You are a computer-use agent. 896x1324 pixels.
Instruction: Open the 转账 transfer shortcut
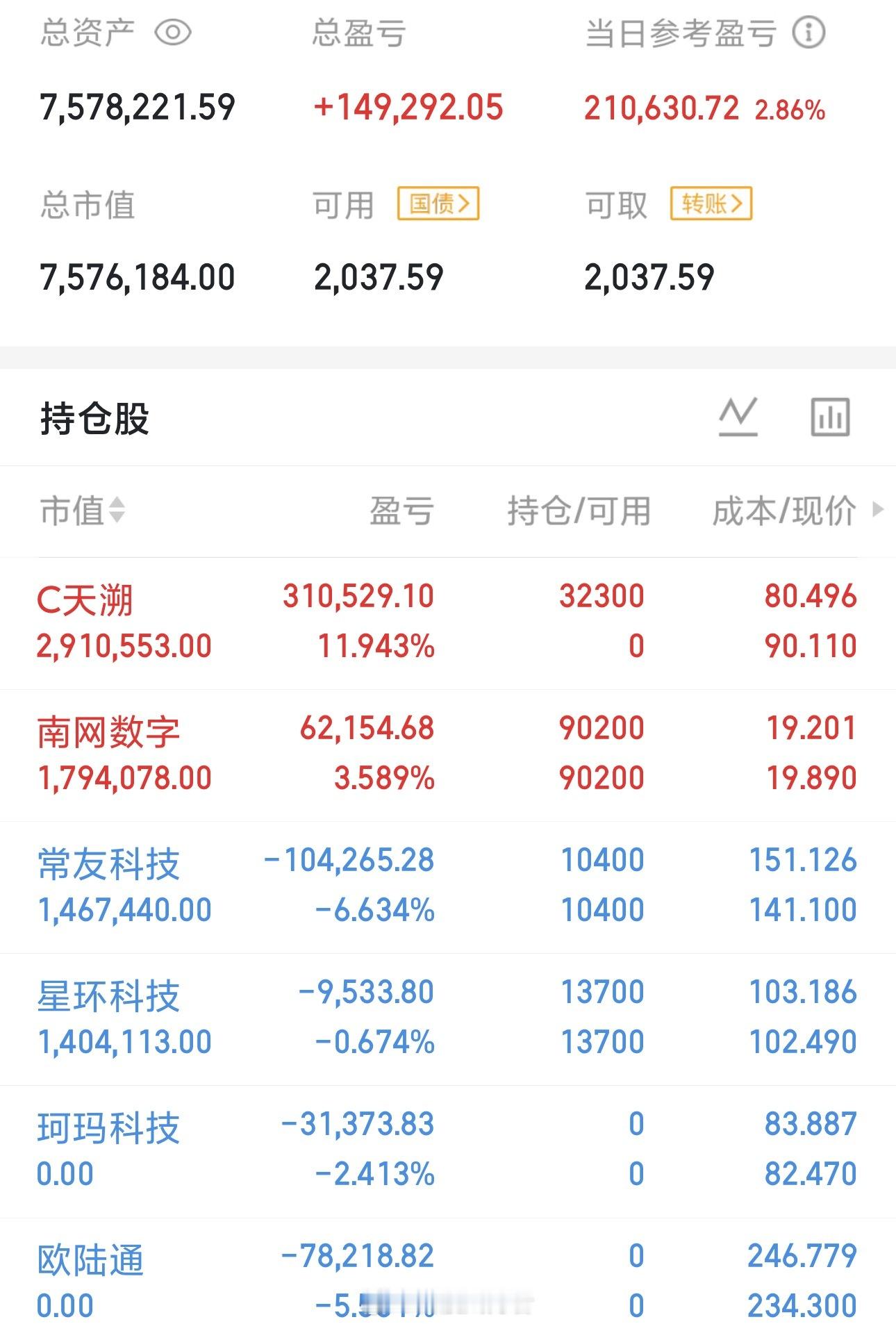coord(710,204)
